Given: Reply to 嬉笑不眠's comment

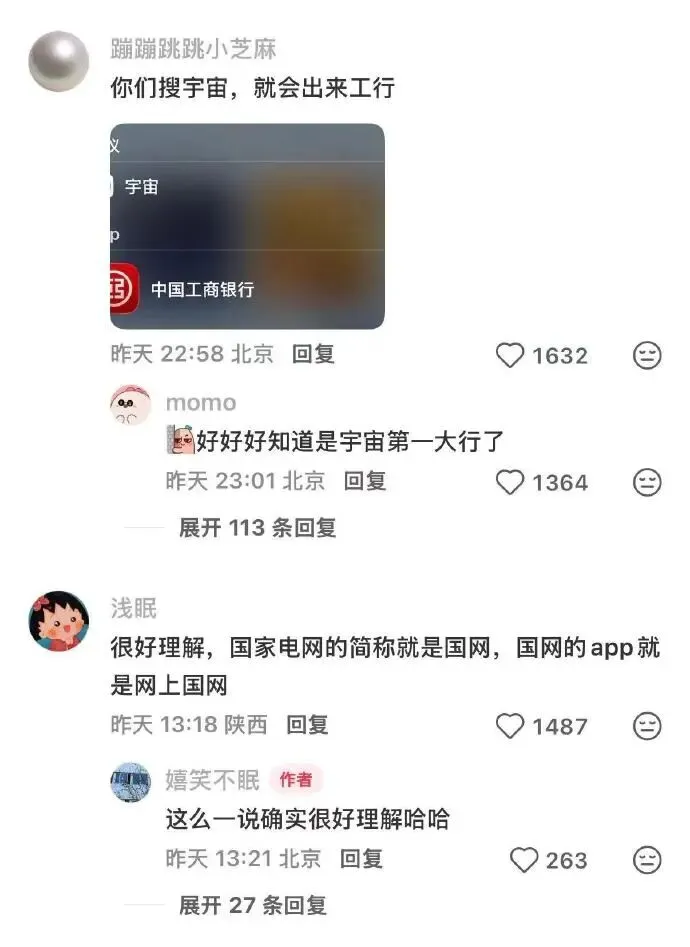Looking at the screenshot, I should [x=361, y=859].
